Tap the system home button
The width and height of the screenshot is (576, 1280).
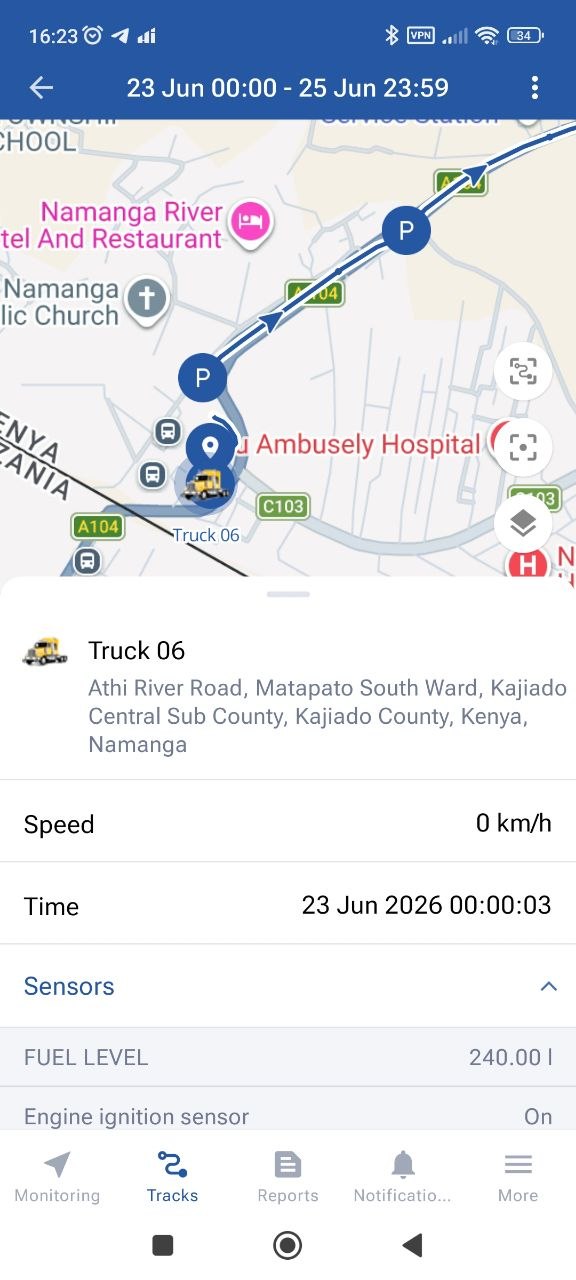click(288, 1245)
